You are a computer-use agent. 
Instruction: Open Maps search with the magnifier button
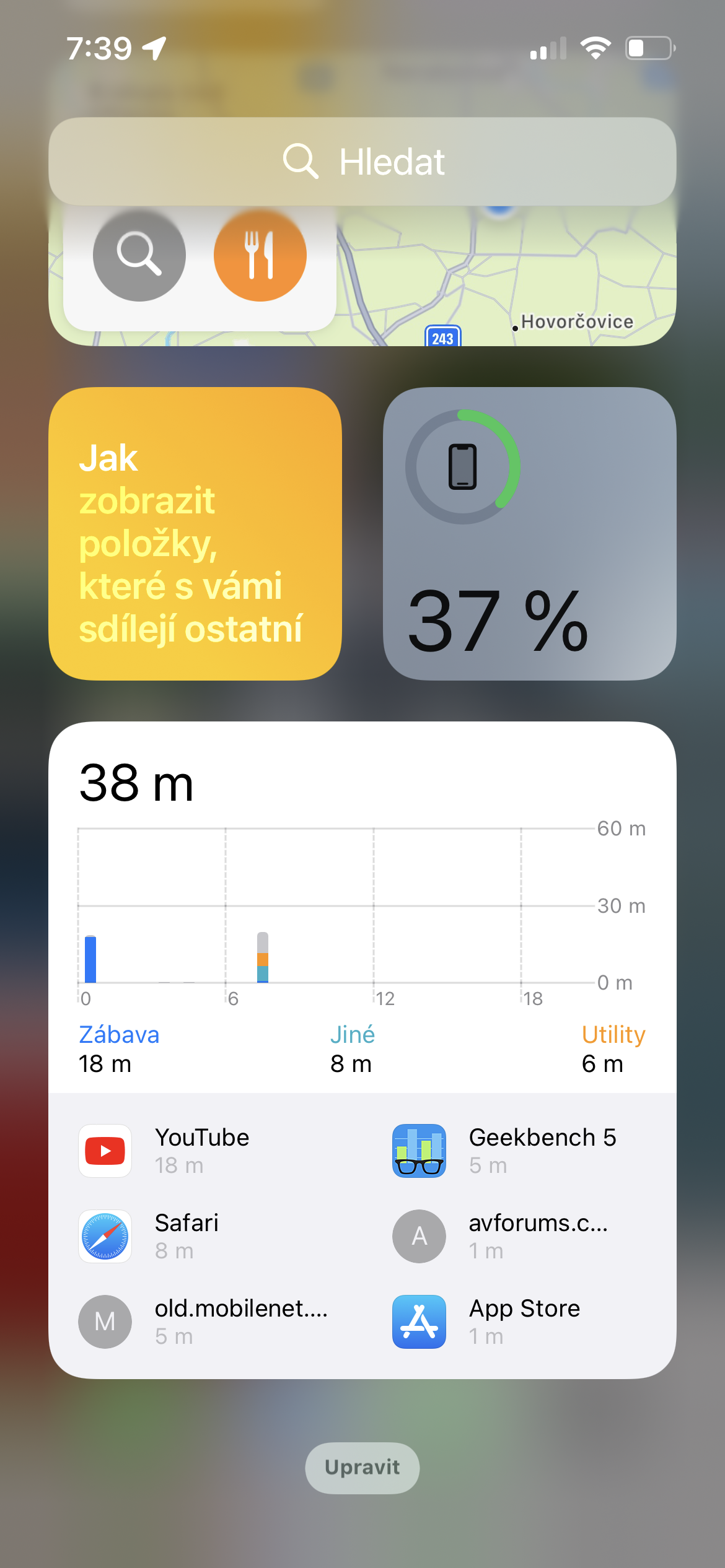[x=139, y=255]
